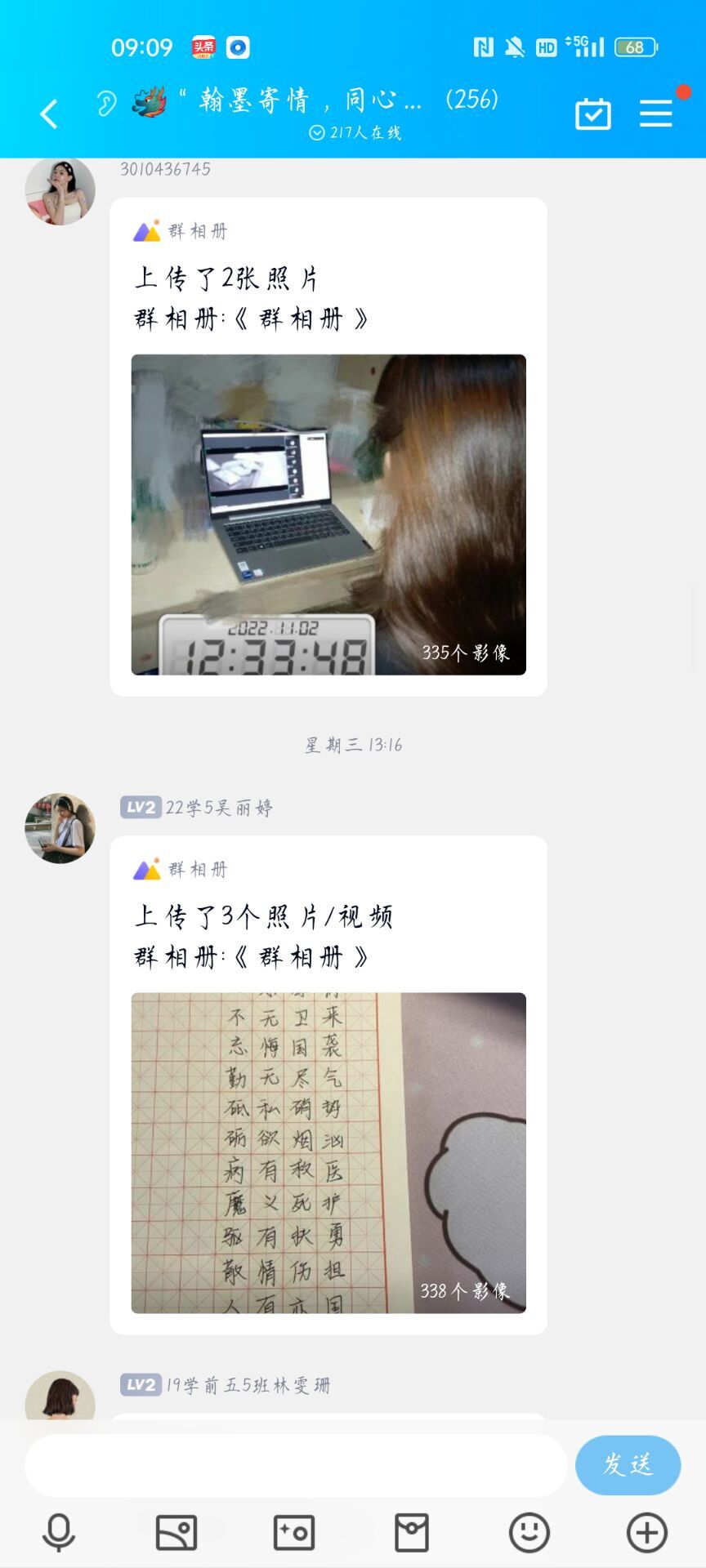The height and width of the screenshot is (1568, 706).
Task: View avatar of 22学5吴丽婷
Action: tap(60, 828)
